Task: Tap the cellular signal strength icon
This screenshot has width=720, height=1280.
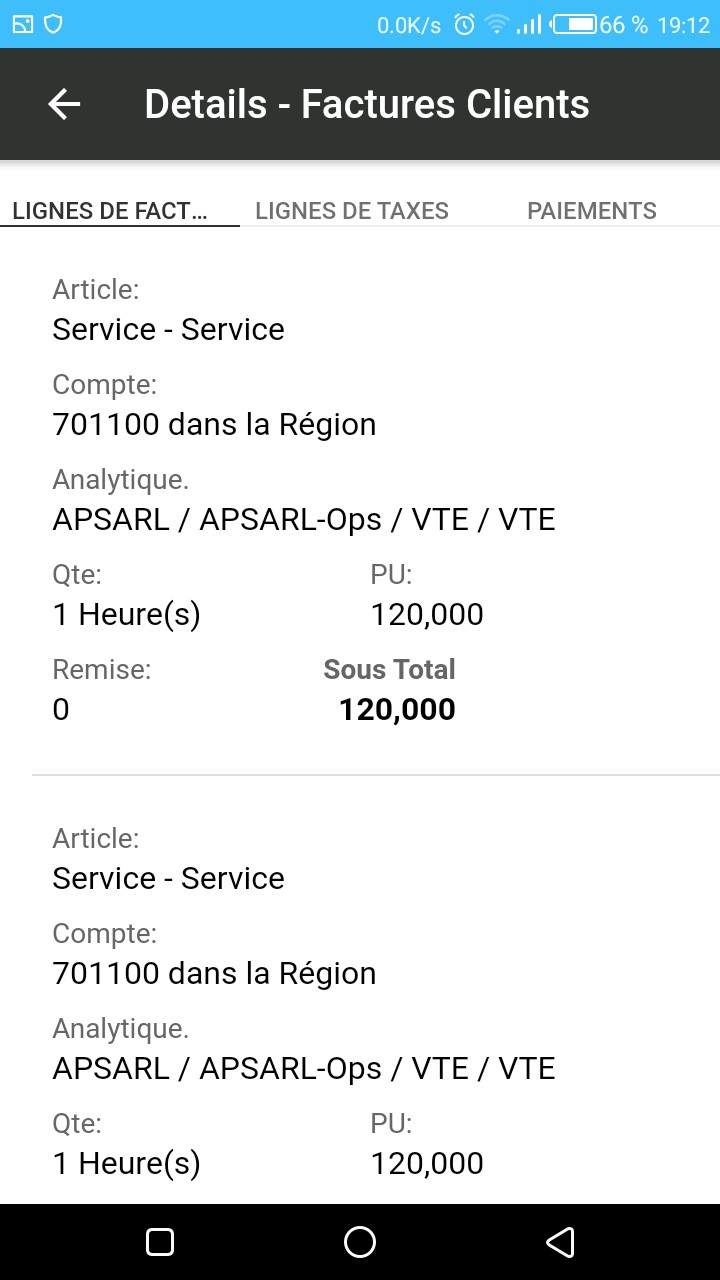Action: [531, 25]
